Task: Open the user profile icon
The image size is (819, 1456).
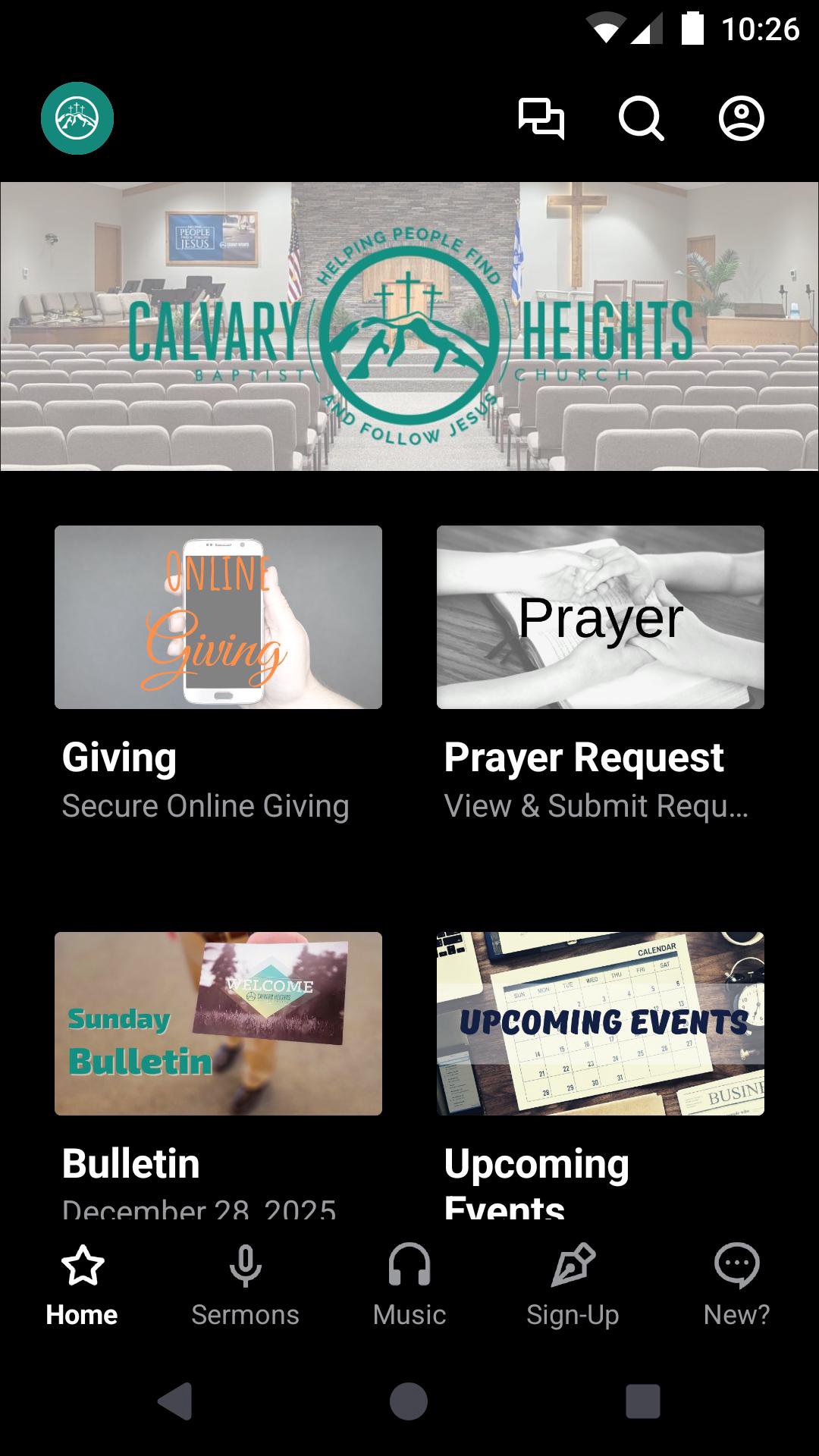Action: point(741,119)
